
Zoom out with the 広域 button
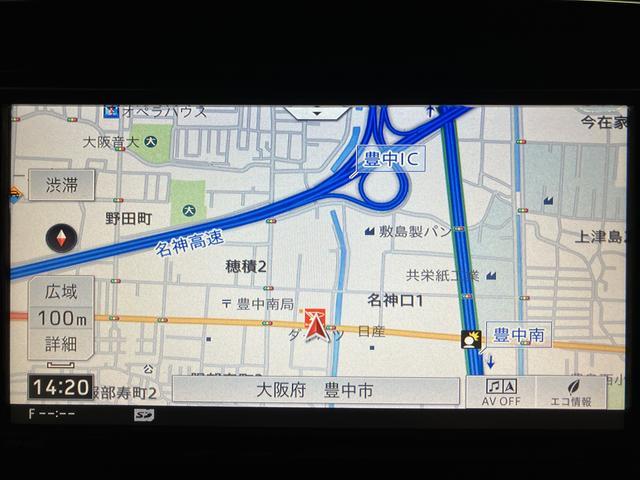(x=61, y=292)
